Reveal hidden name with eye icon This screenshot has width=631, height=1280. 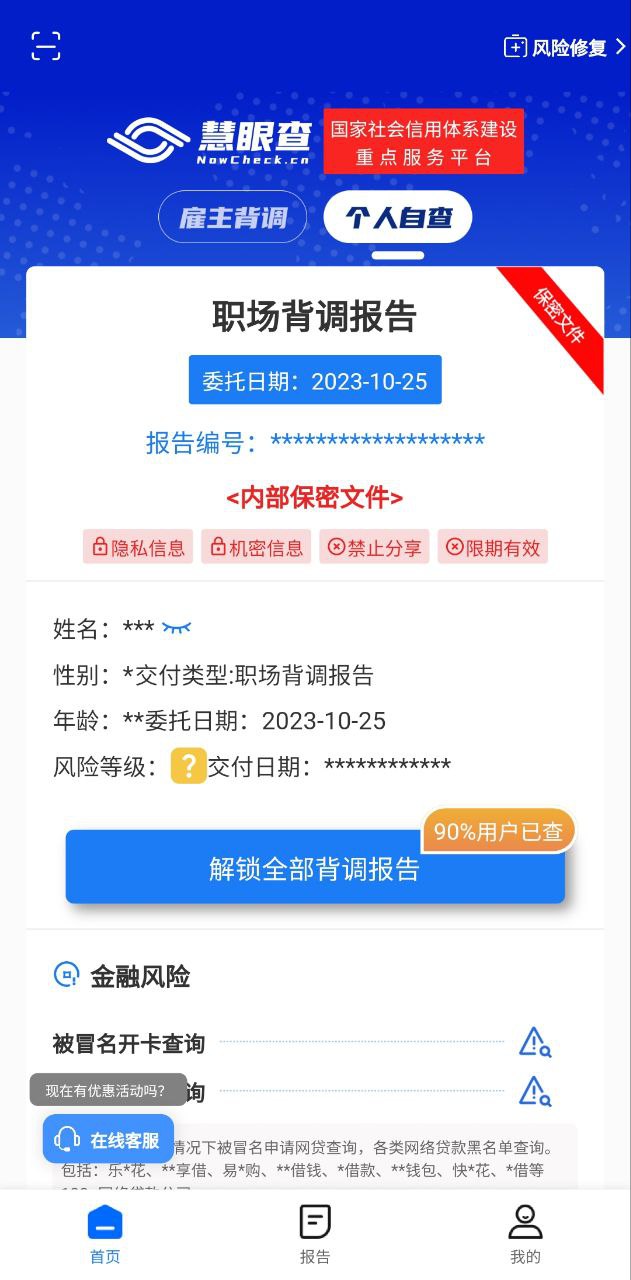point(176,628)
